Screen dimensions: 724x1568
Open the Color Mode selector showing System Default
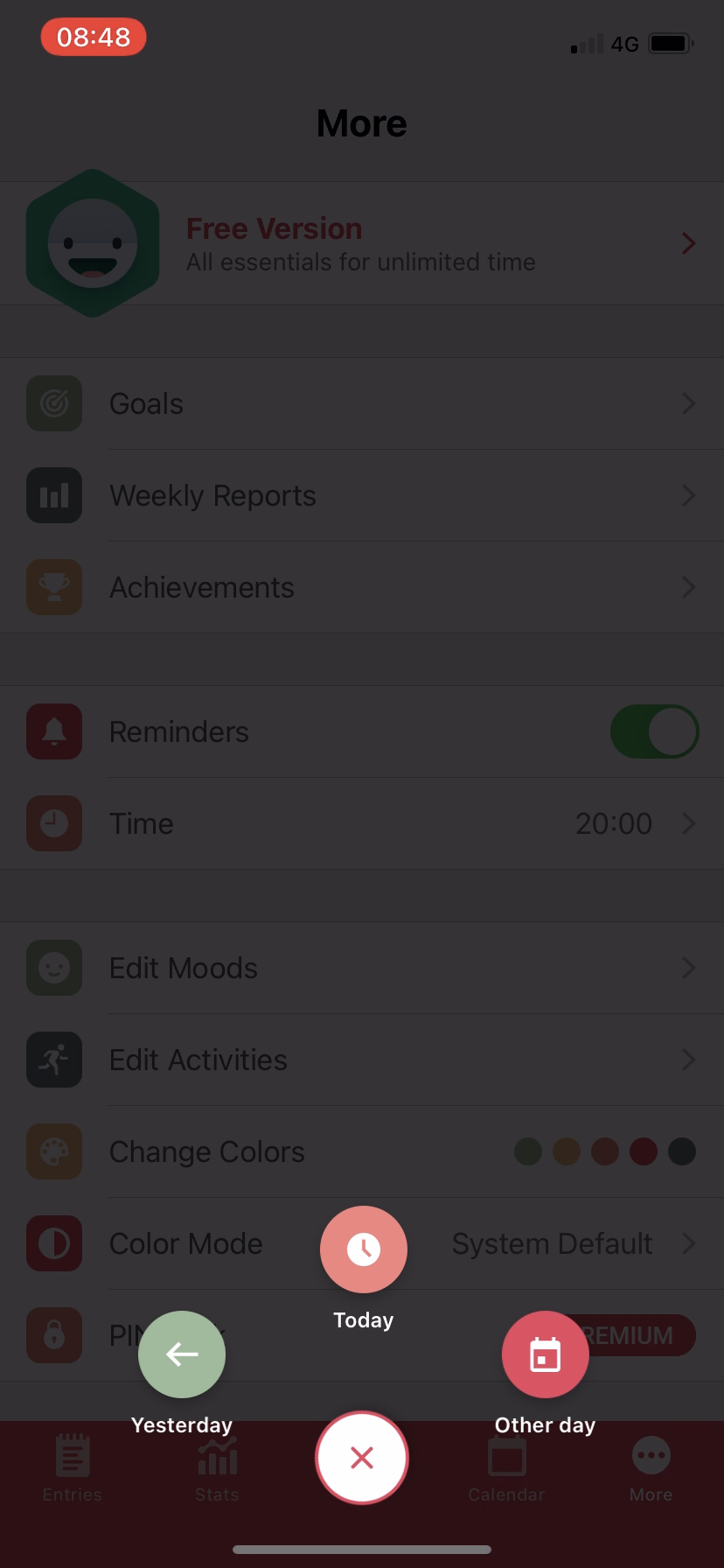[x=552, y=1243]
